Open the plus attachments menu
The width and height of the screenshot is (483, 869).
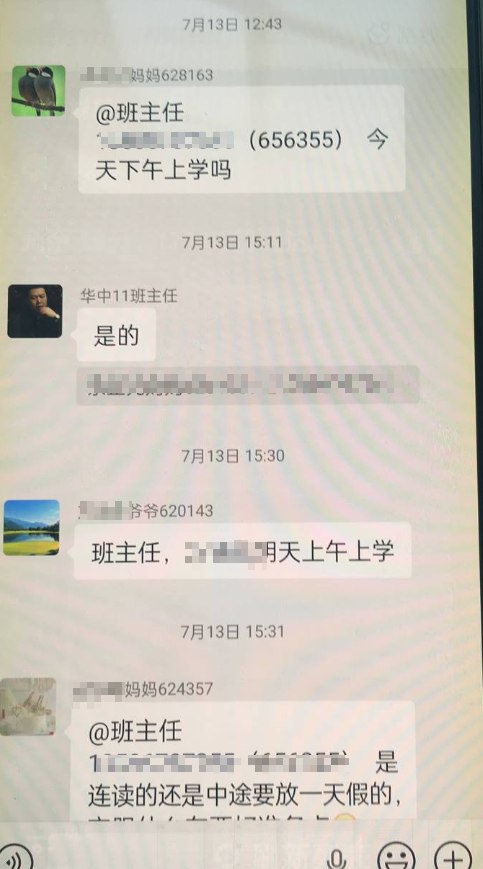click(x=453, y=857)
